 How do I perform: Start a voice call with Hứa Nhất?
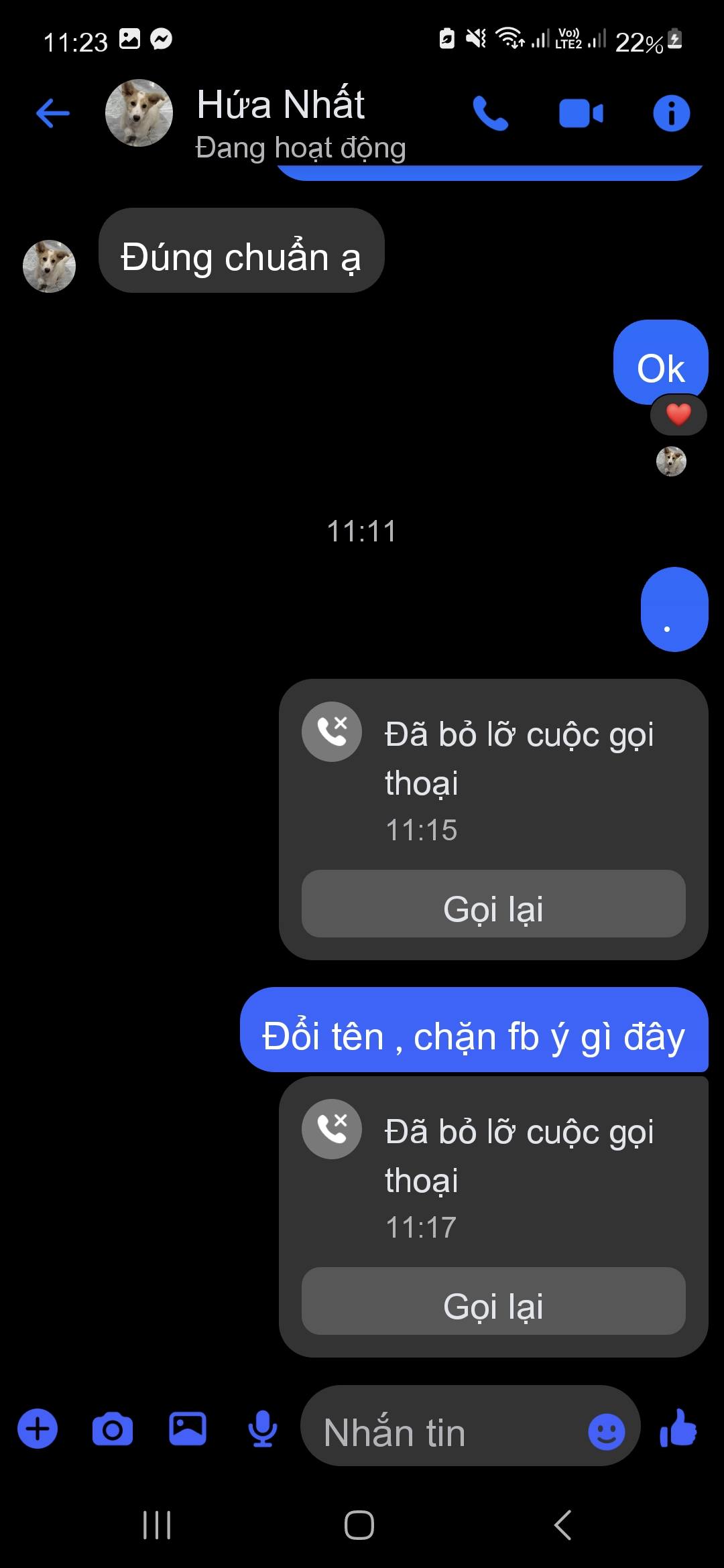(x=490, y=113)
